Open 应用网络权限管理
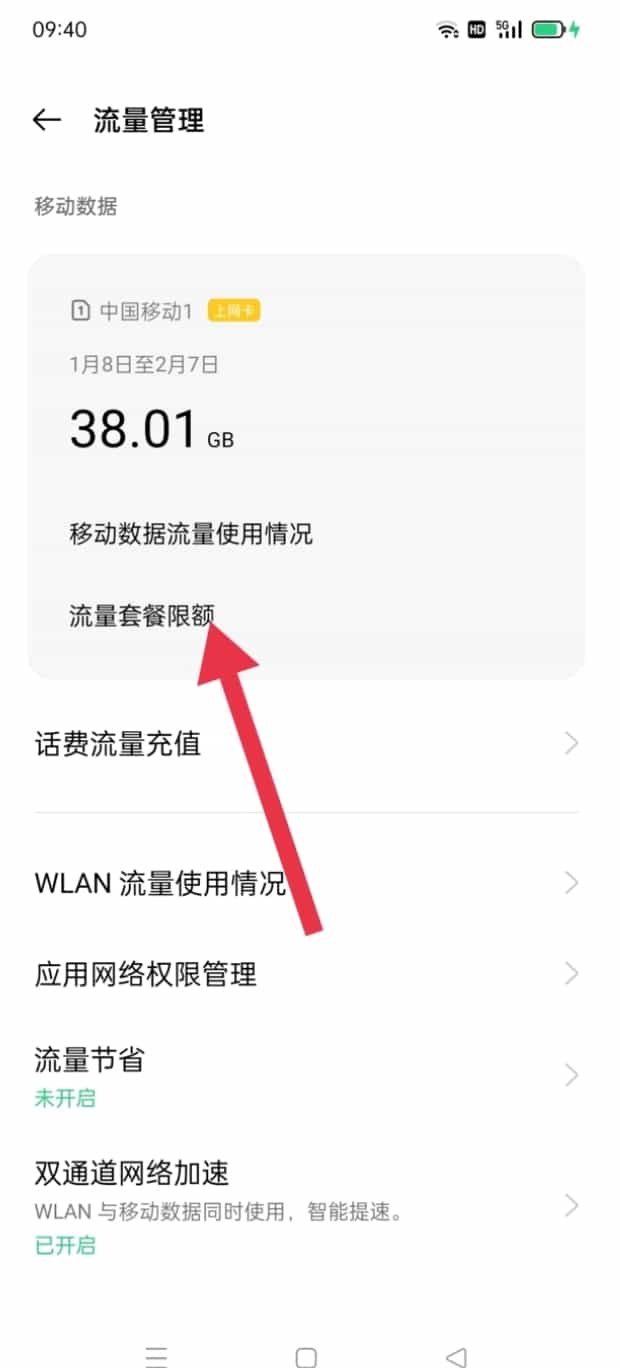The image size is (620, 1368). 306,974
